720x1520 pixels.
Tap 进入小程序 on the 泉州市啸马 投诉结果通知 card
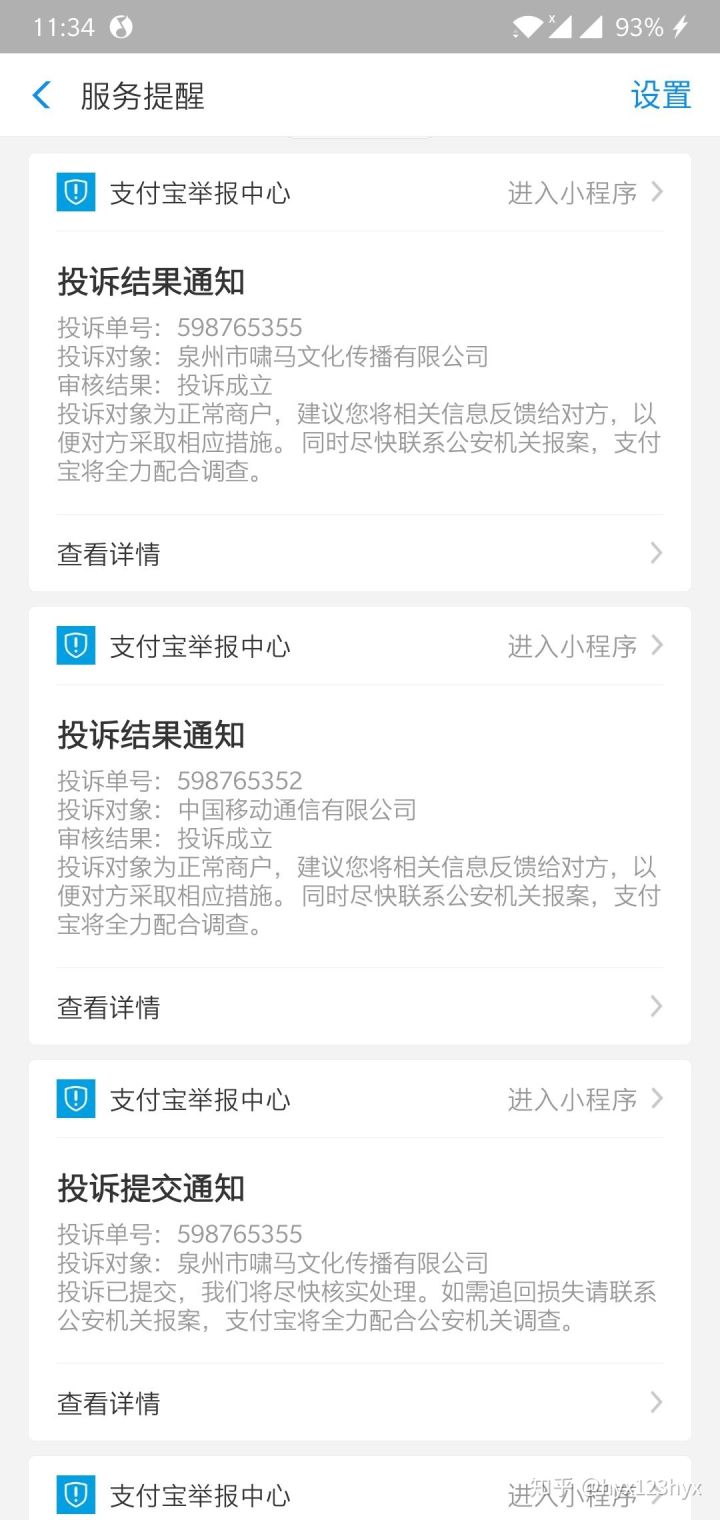click(584, 193)
